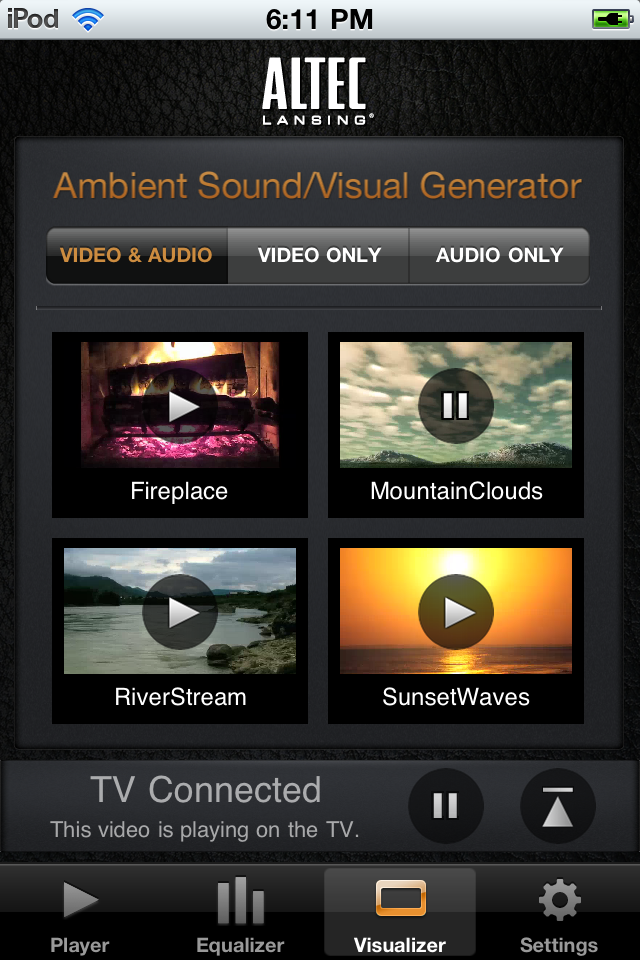
Task: Go to the Equalizer tab
Action: point(240,914)
